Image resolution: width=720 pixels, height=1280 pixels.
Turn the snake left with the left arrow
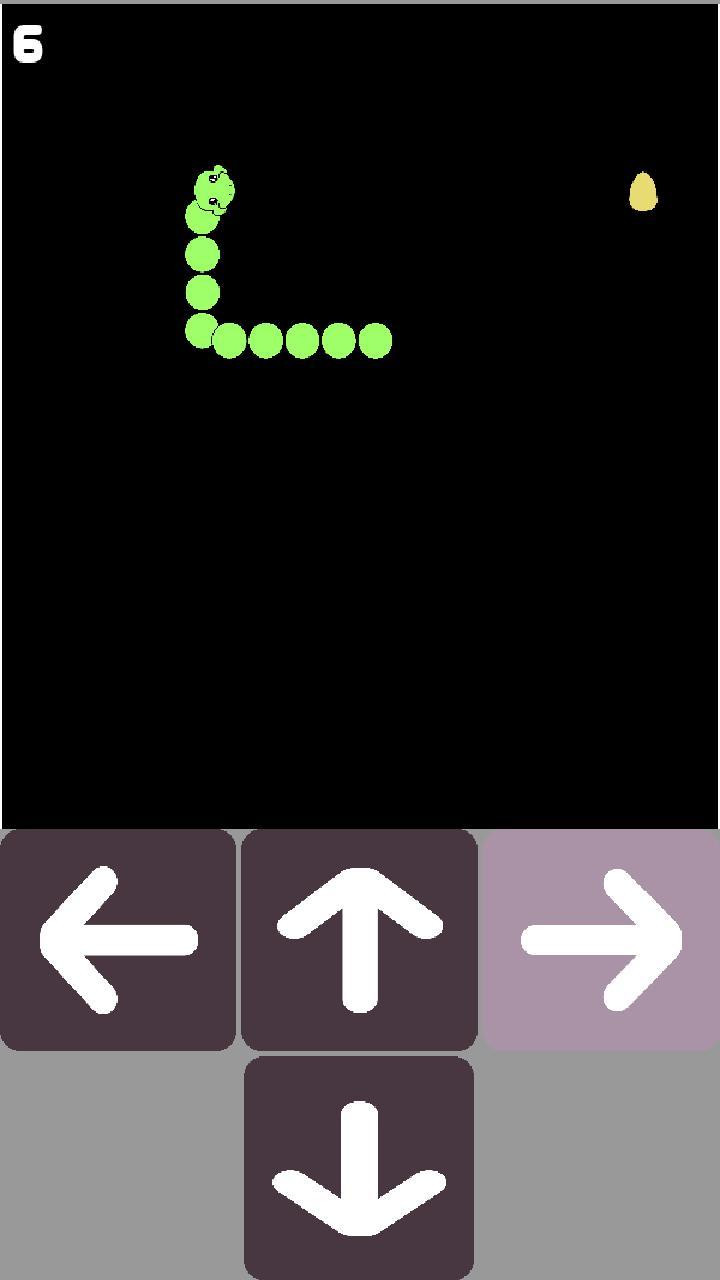pyautogui.click(x=118, y=940)
